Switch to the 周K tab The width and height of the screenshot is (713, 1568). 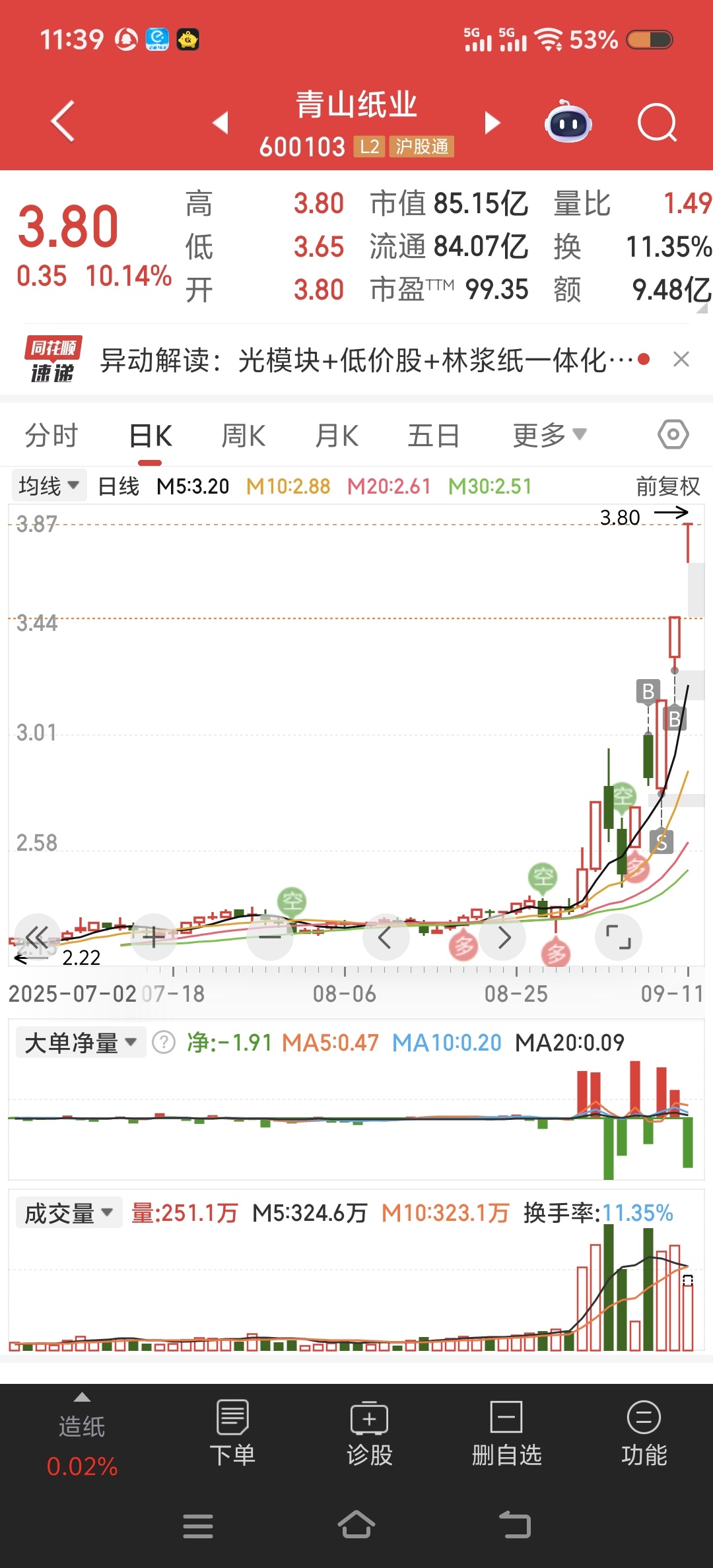coord(244,436)
